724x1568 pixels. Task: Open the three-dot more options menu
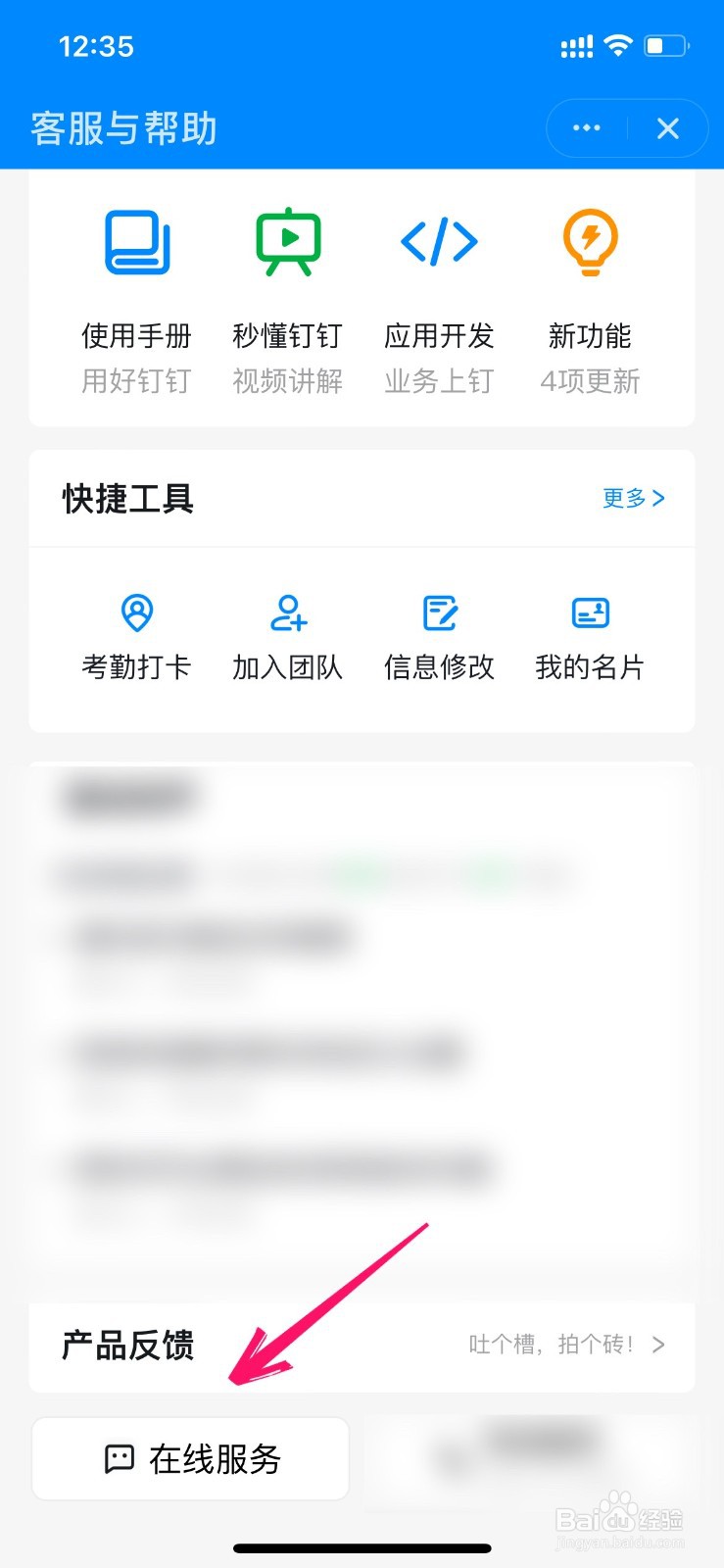click(x=585, y=128)
